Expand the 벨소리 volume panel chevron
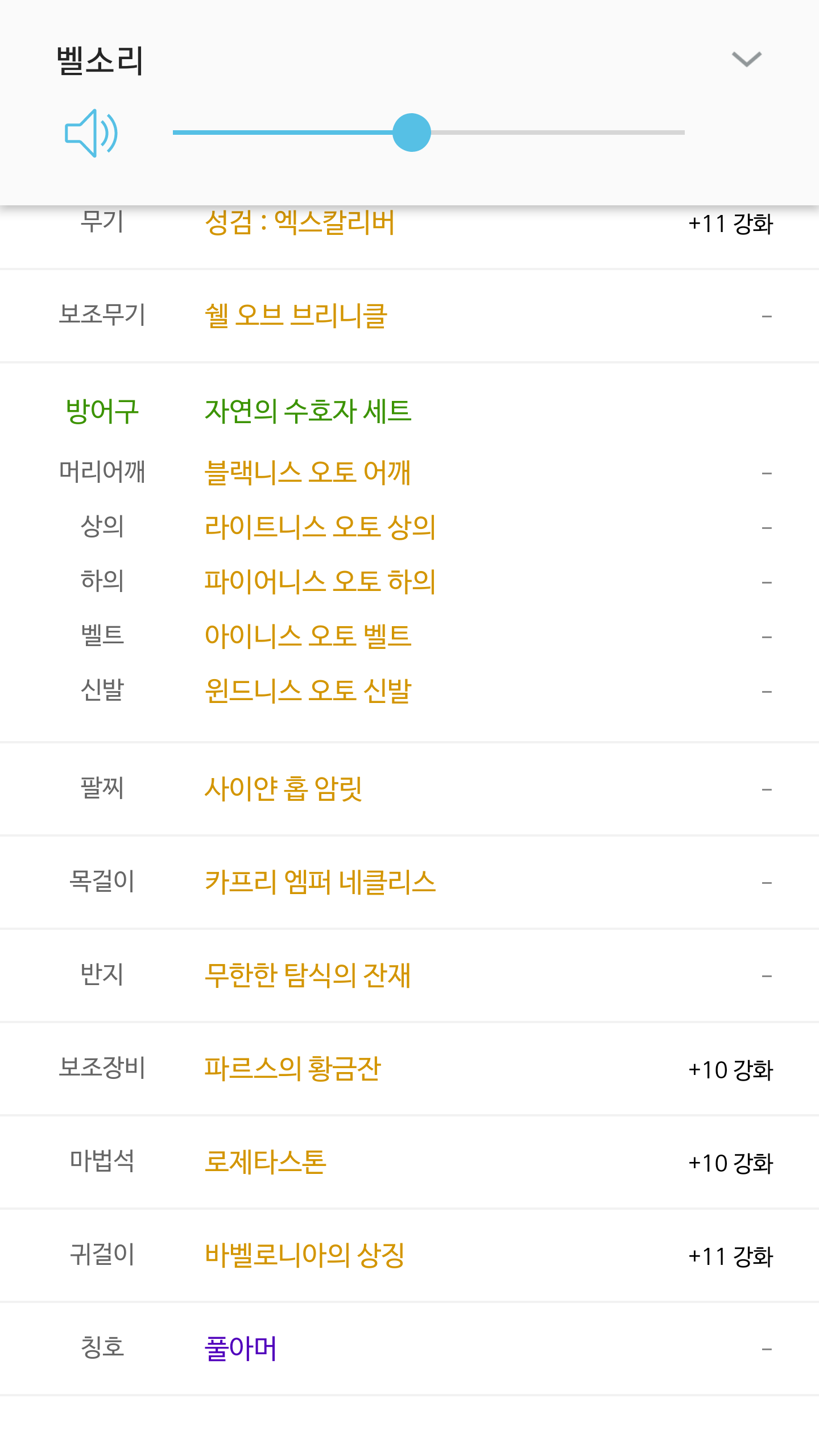Image resolution: width=819 pixels, height=1456 pixels. coord(746,59)
